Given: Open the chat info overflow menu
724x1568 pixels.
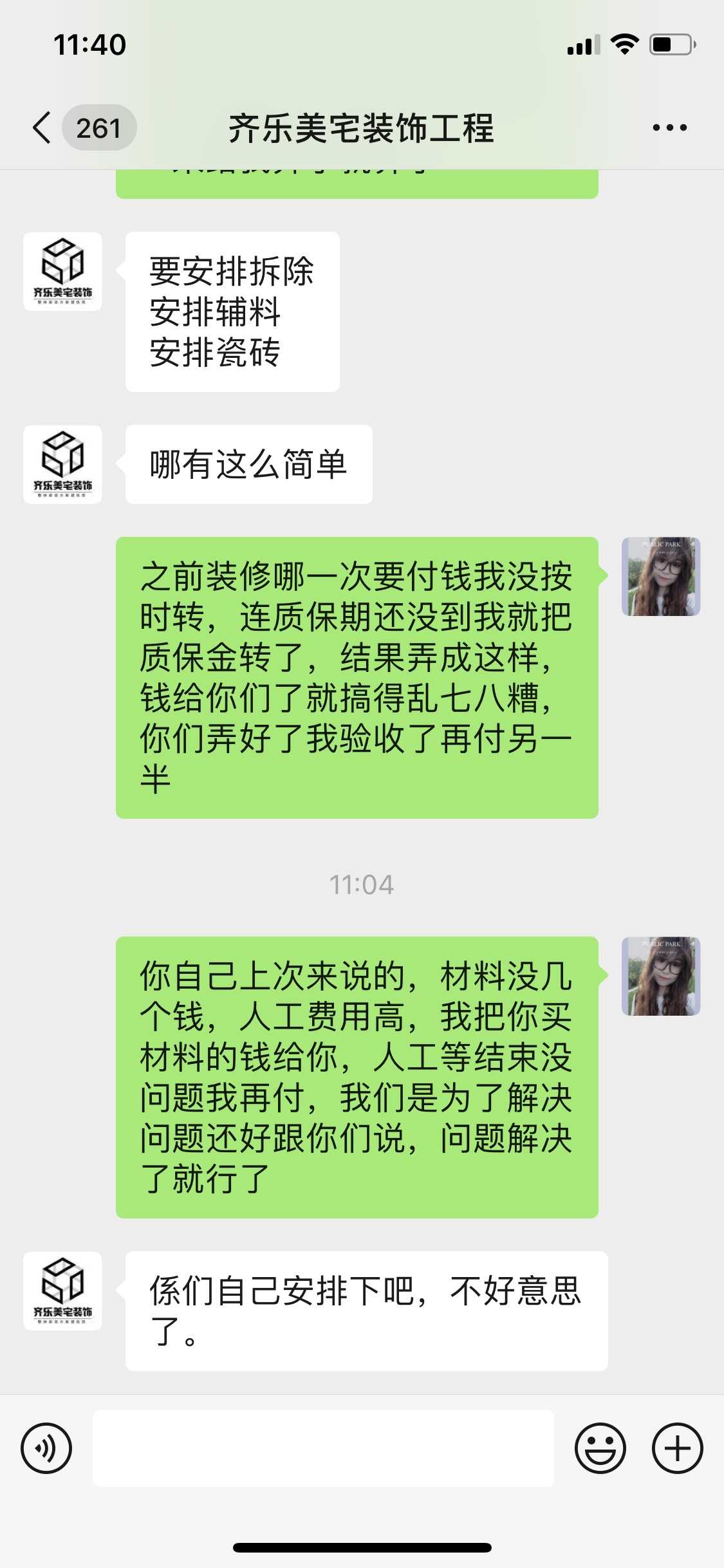Looking at the screenshot, I should [669, 127].
